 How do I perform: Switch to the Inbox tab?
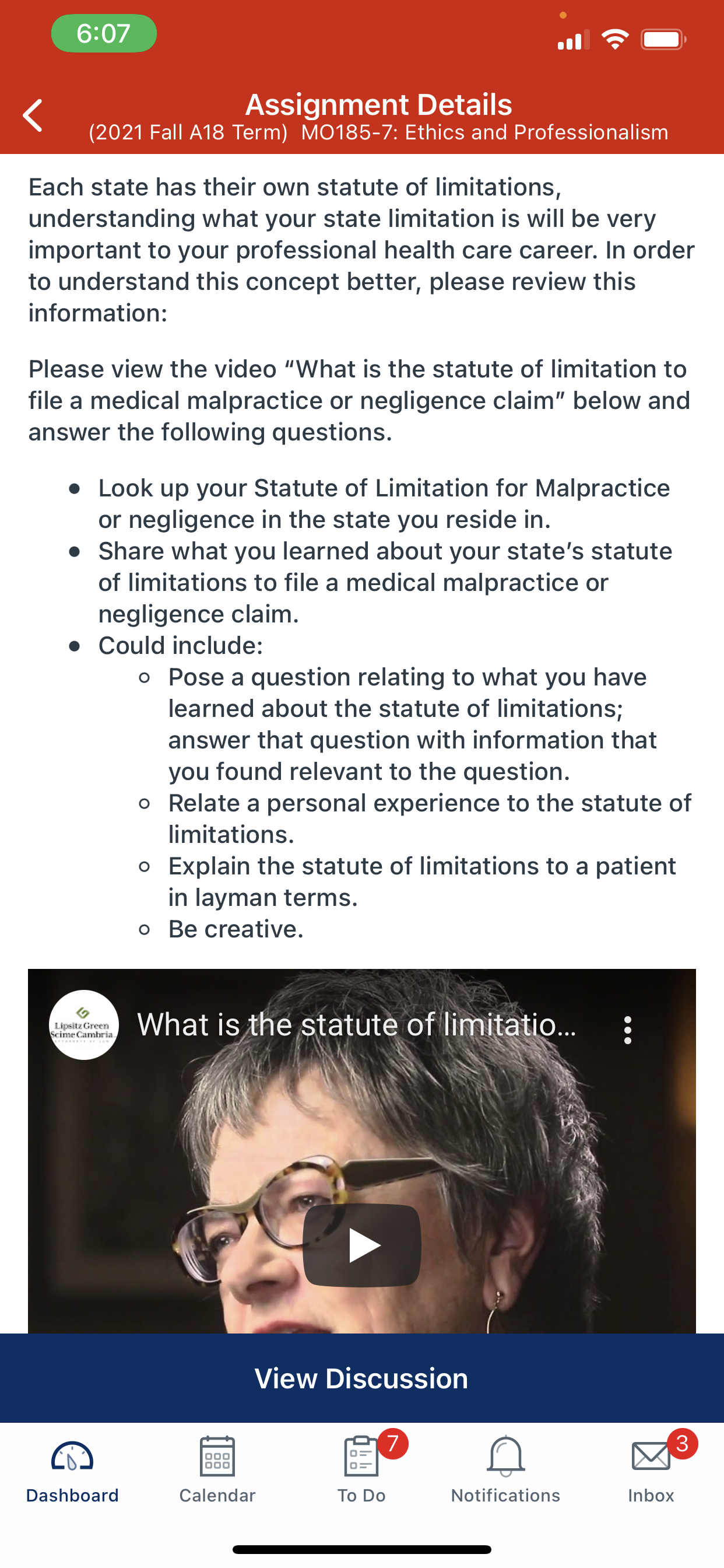651,1472
